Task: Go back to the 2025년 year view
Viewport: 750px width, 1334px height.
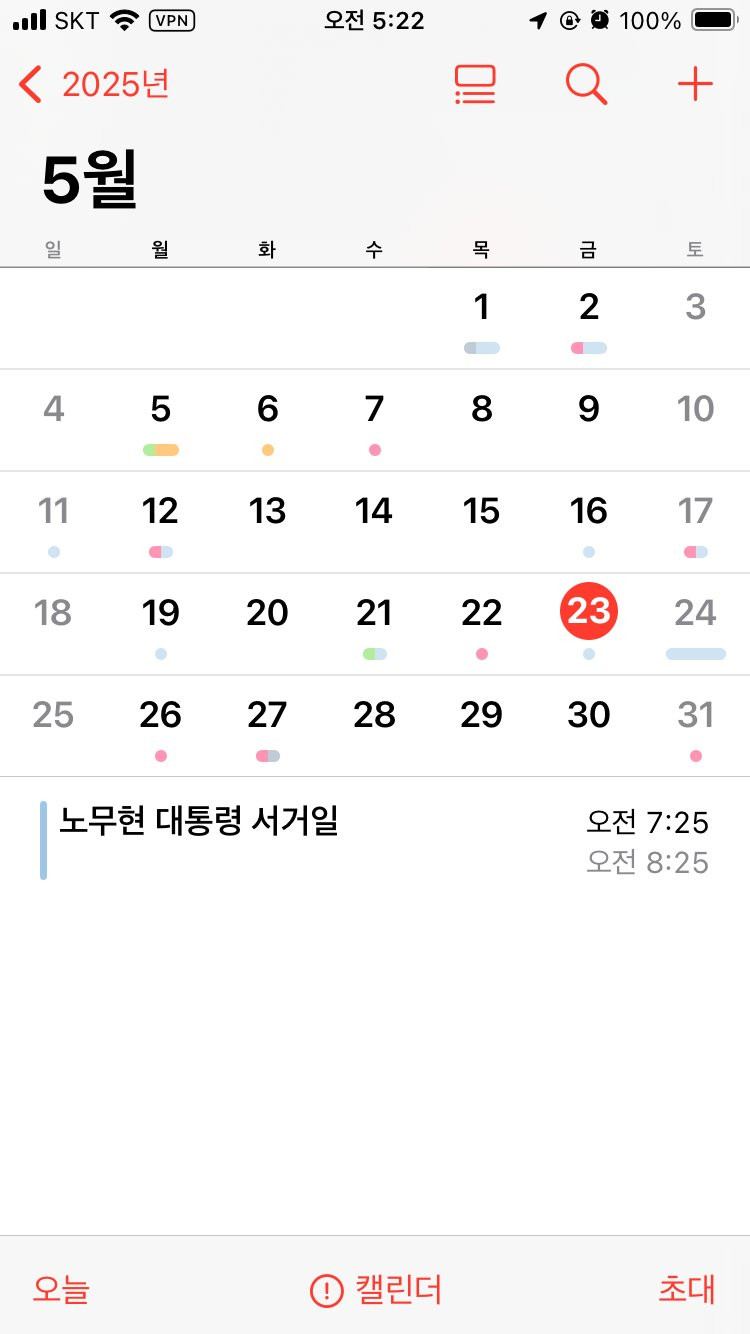Action: tap(95, 85)
